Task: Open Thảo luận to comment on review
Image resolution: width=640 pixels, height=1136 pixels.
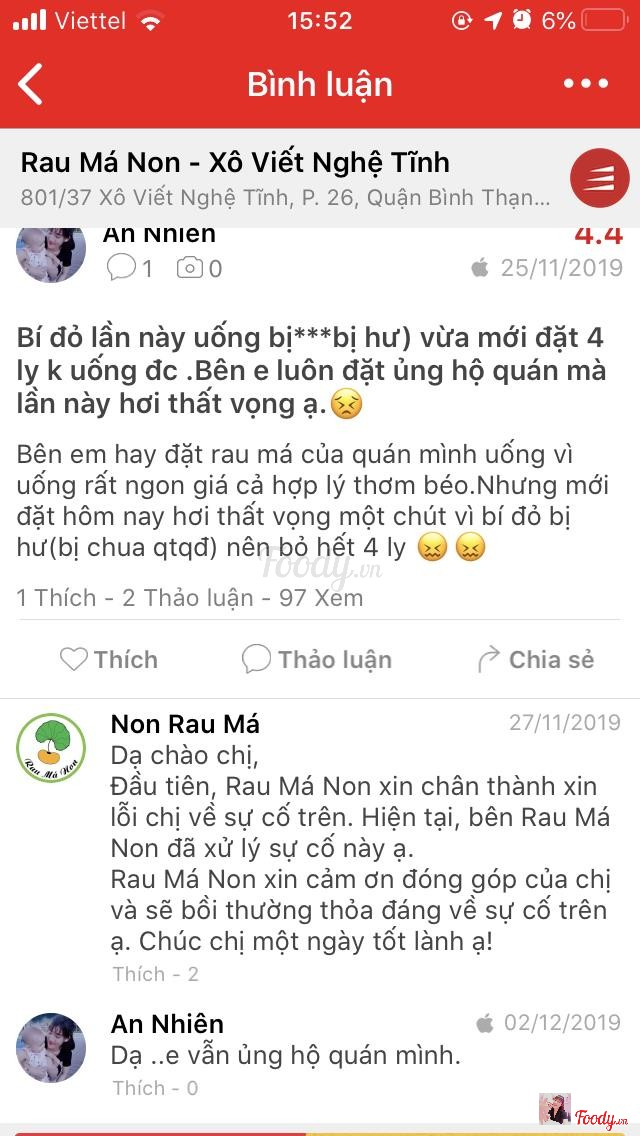Action: pos(317,660)
